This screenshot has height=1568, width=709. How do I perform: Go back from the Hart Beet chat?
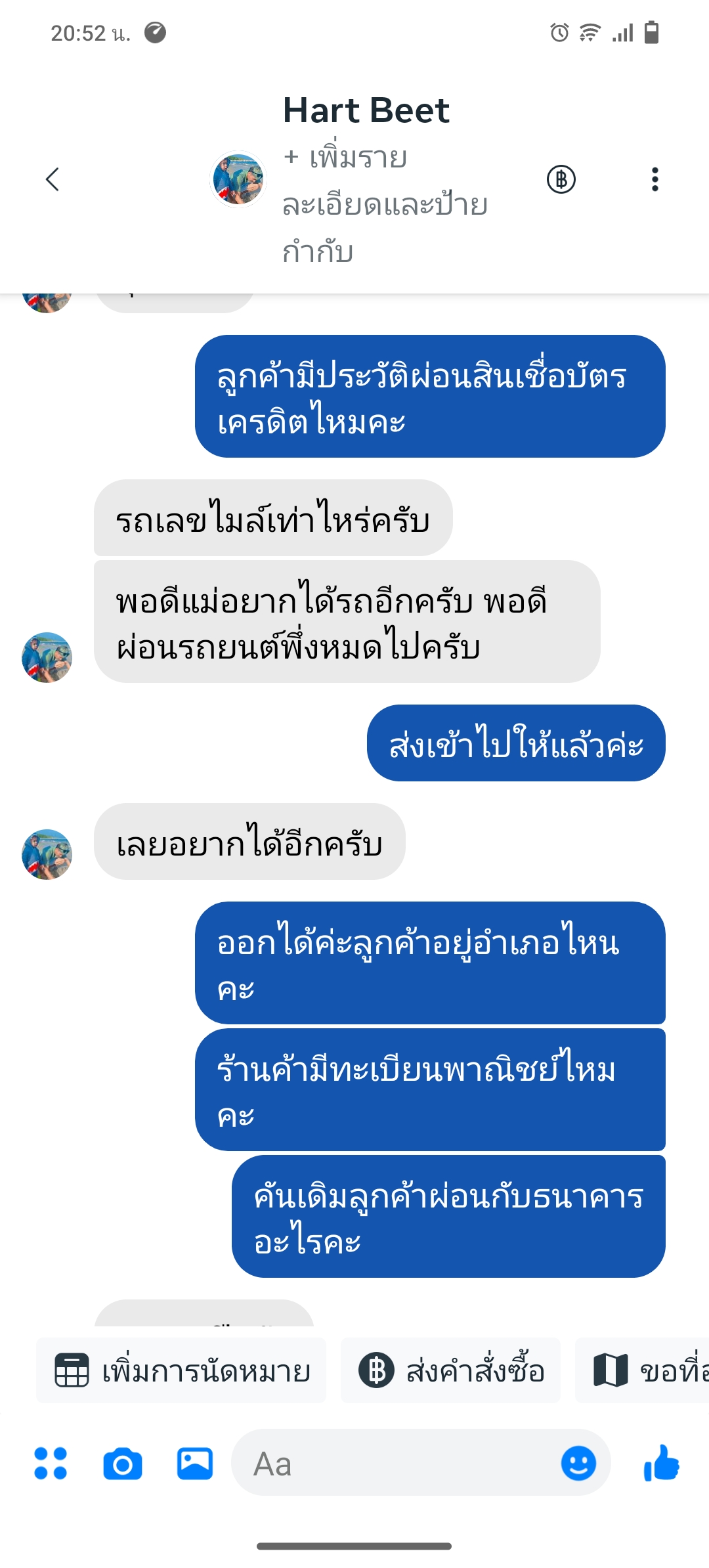[53, 179]
